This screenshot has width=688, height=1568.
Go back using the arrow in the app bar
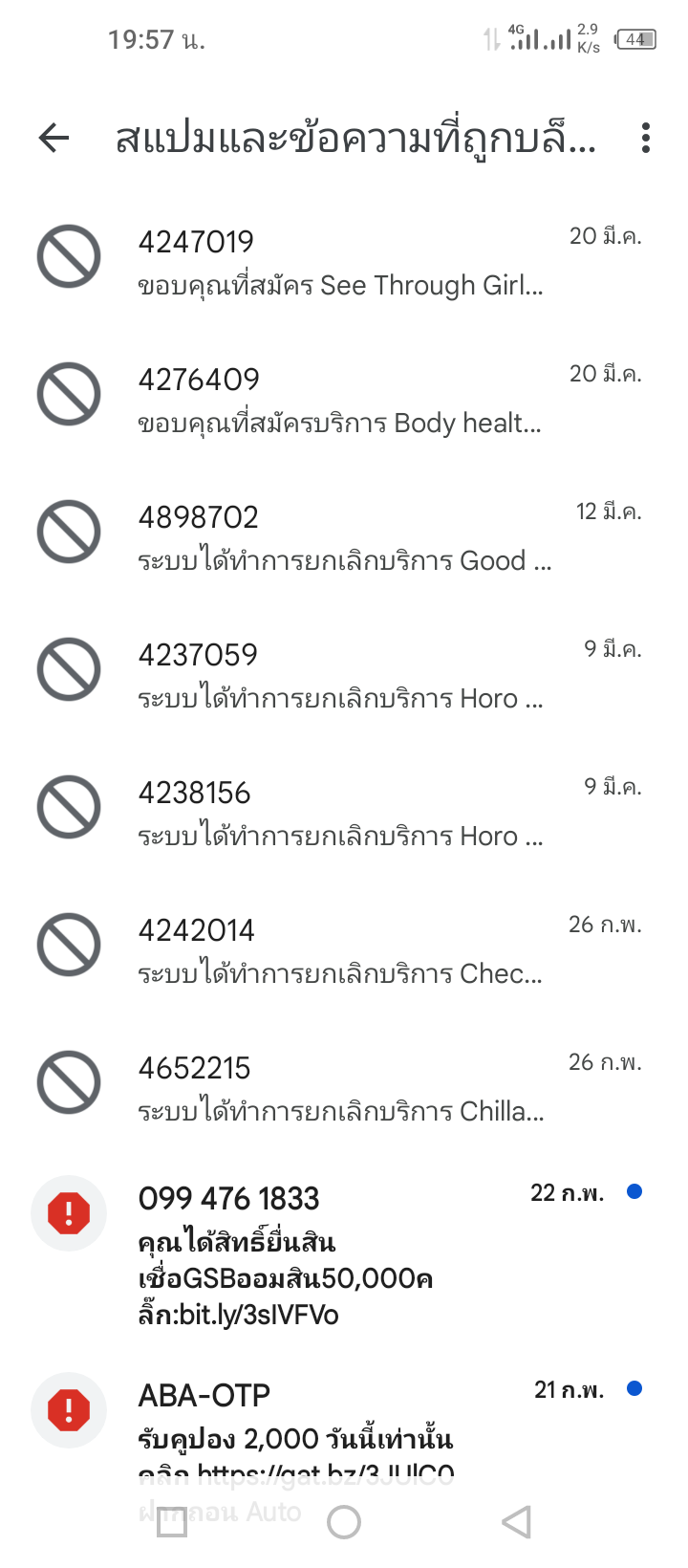(54, 139)
